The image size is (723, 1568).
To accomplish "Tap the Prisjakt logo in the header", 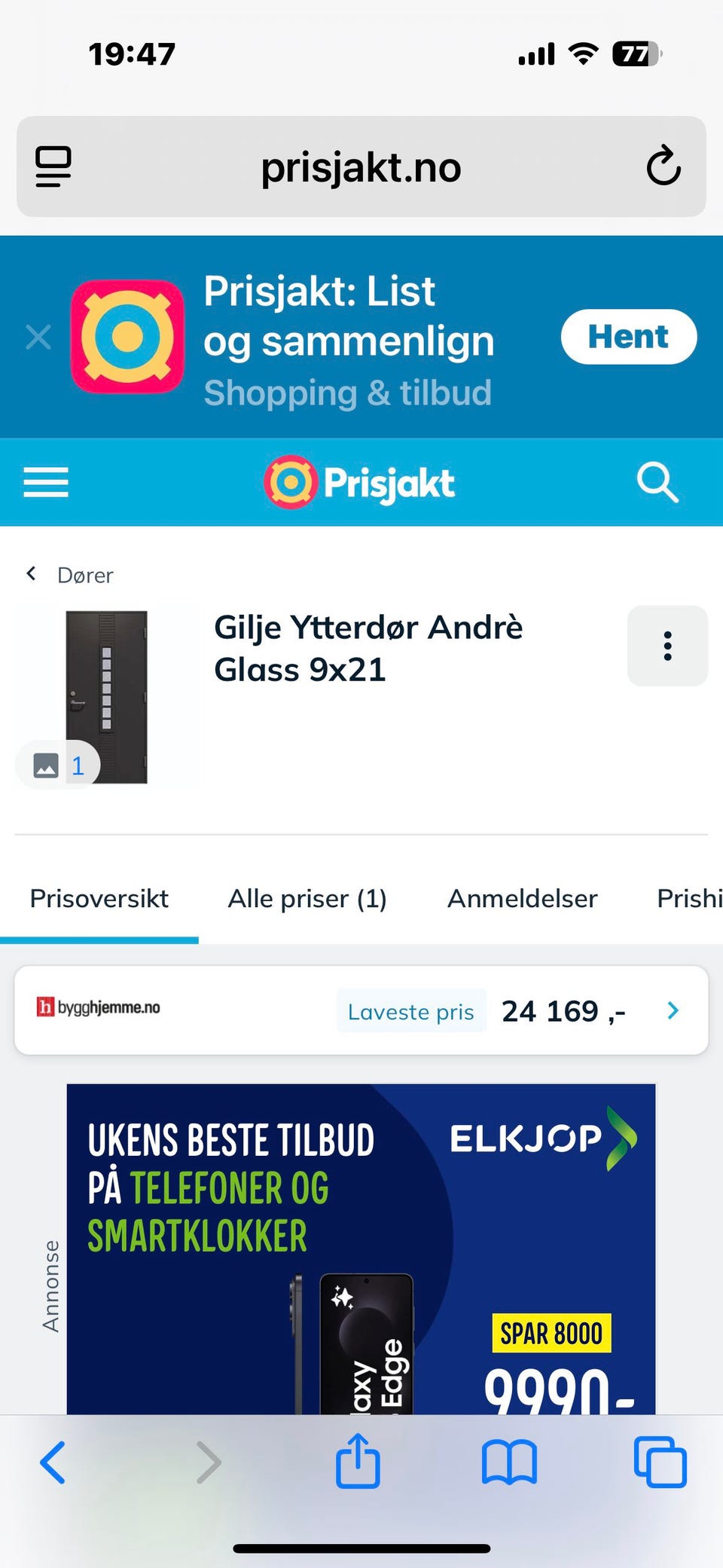I will tap(358, 483).
